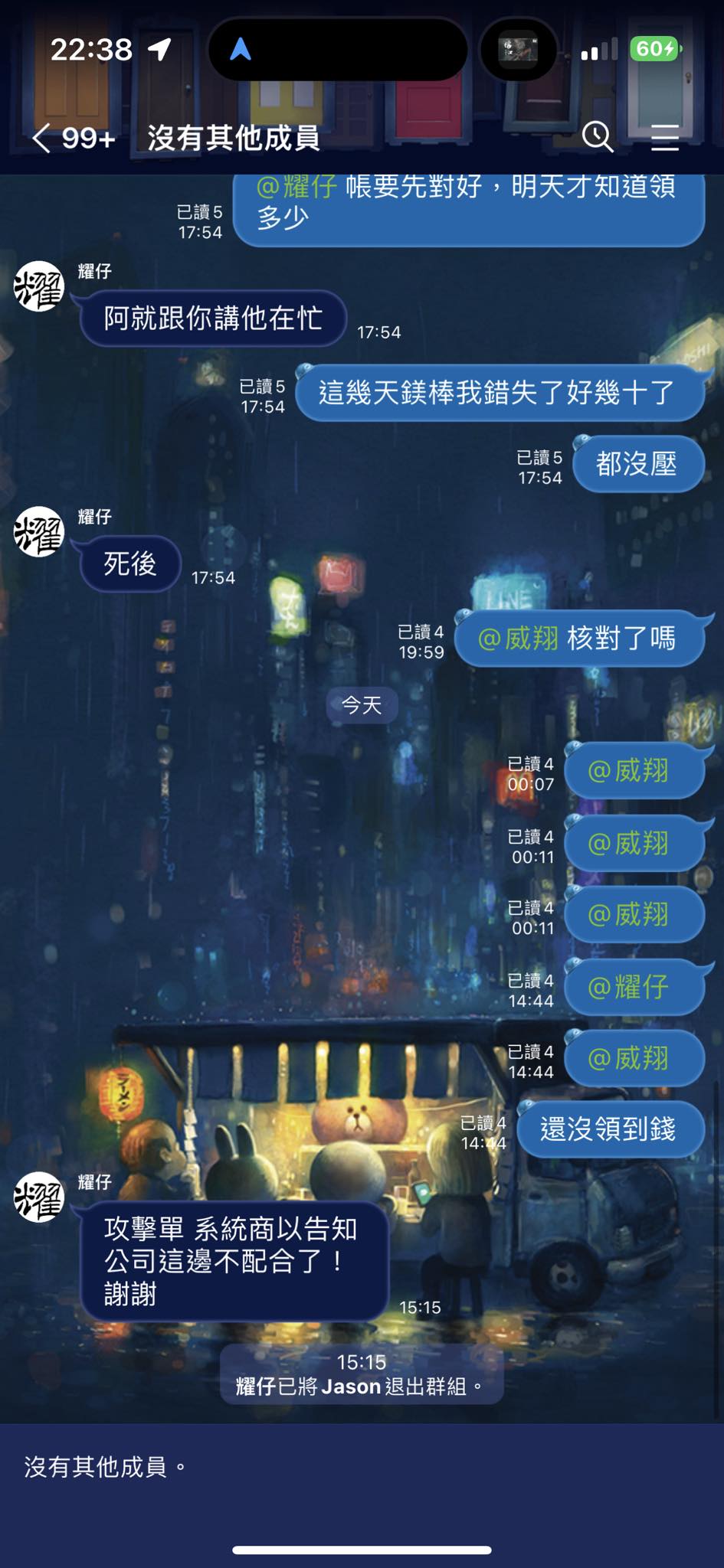Tap the @威翔 mention sent at 00:07

pyautogui.click(x=628, y=770)
